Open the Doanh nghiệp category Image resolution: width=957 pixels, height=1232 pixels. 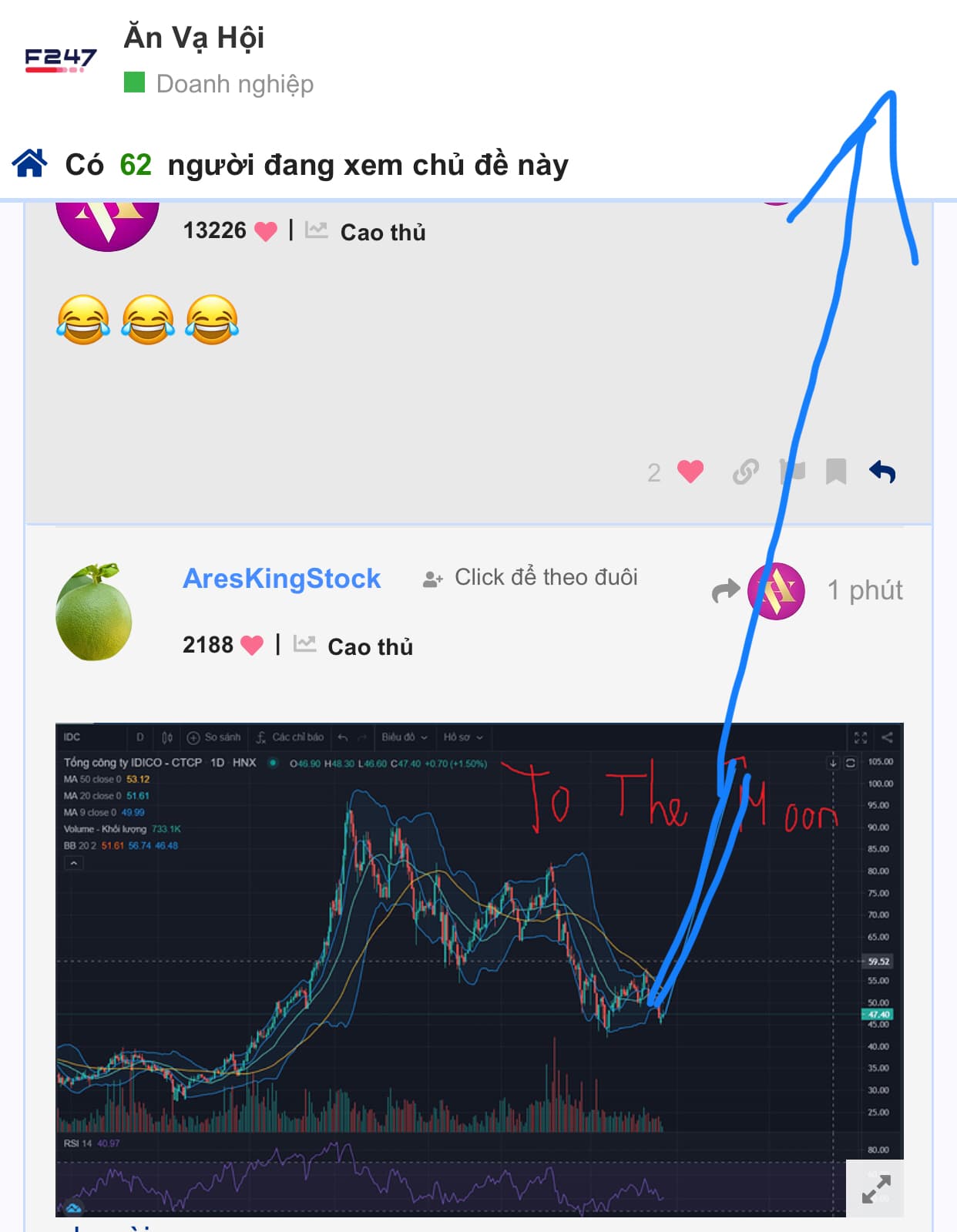(234, 83)
